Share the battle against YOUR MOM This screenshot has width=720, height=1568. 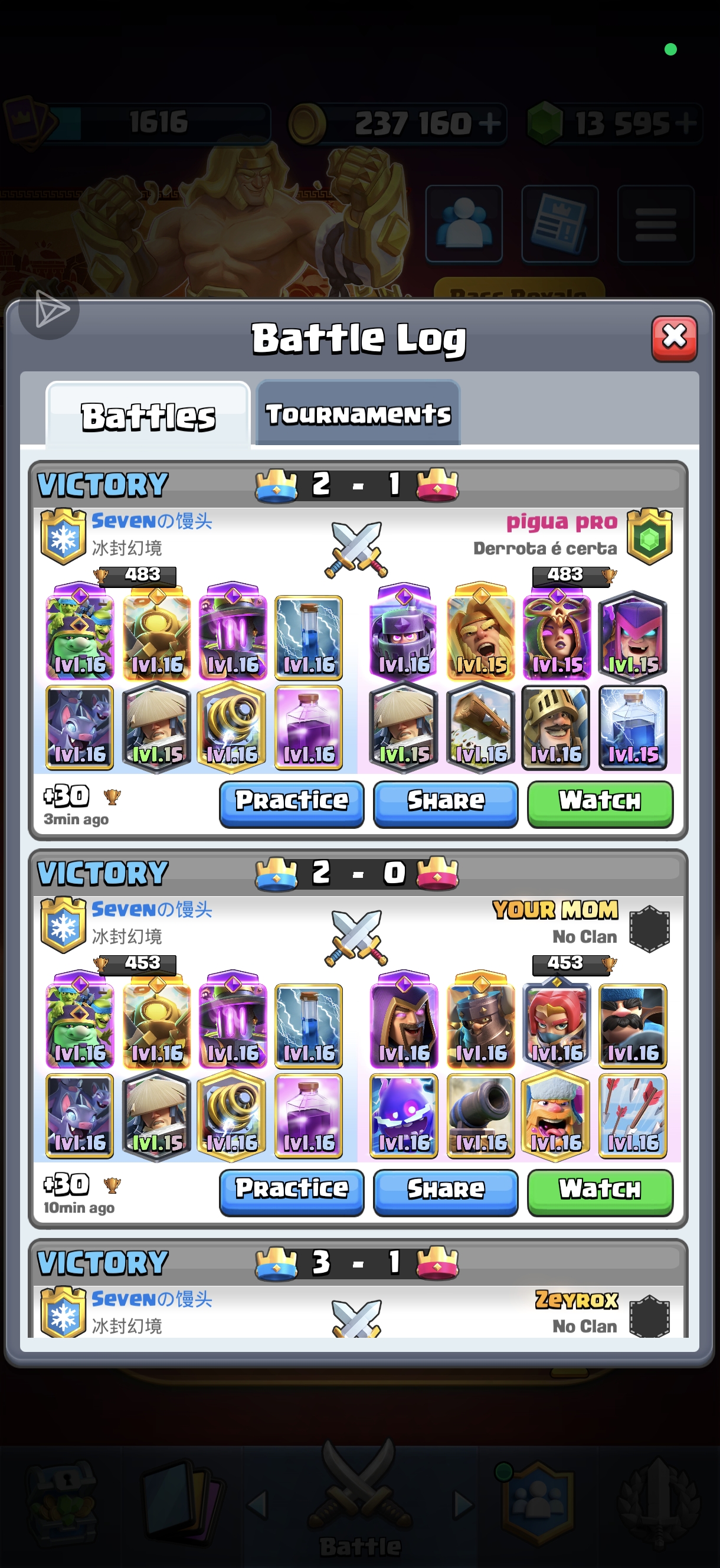(x=446, y=1192)
